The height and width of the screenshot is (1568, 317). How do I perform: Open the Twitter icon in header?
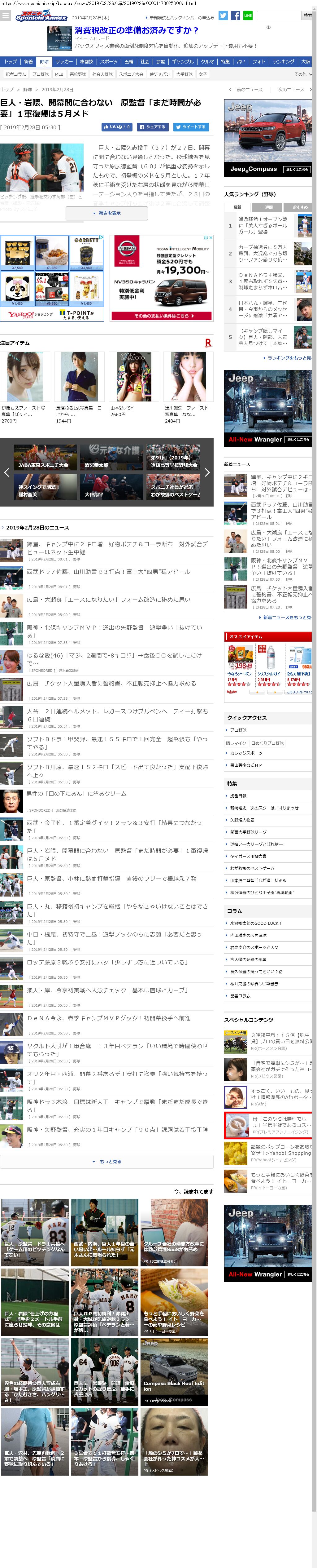[223, 16]
